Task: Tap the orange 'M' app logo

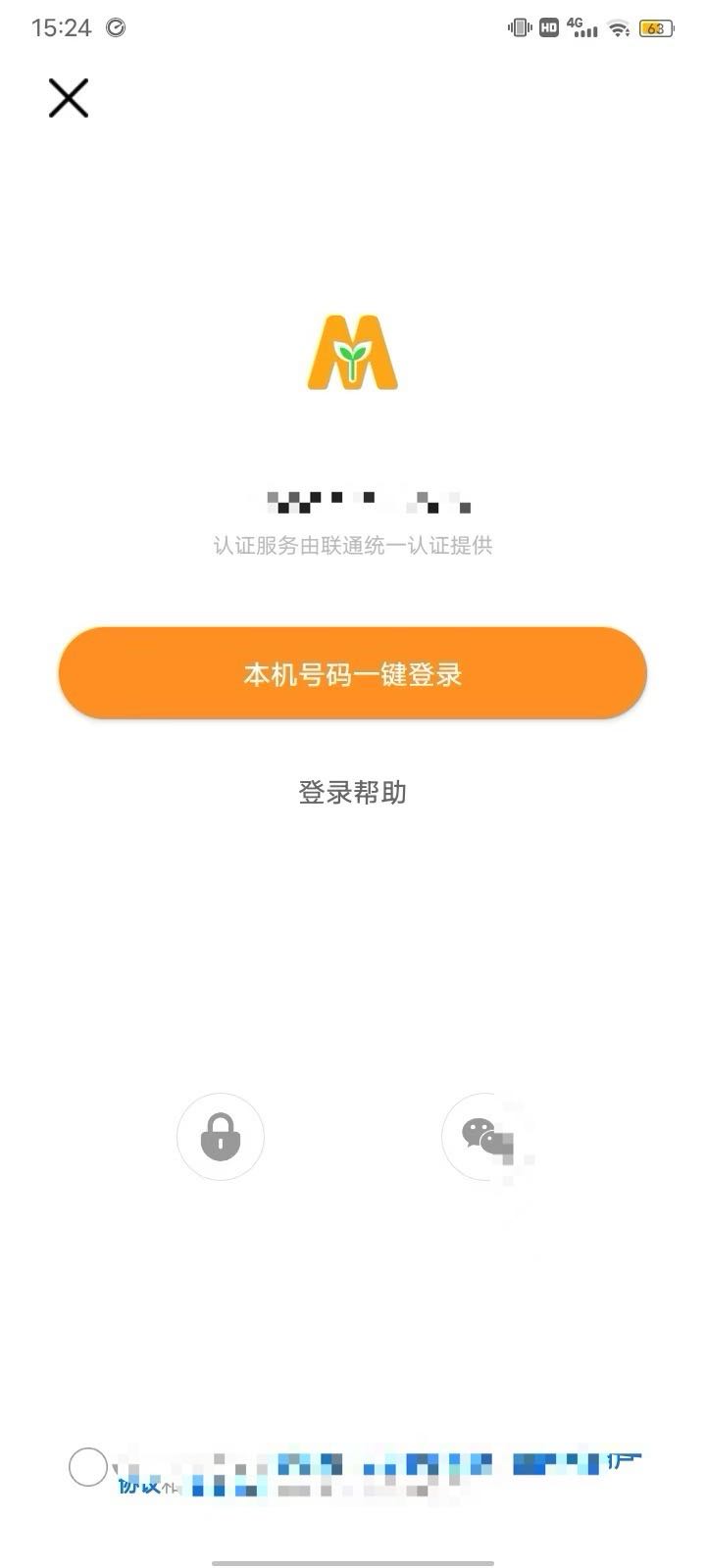Action: coord(353,353)
